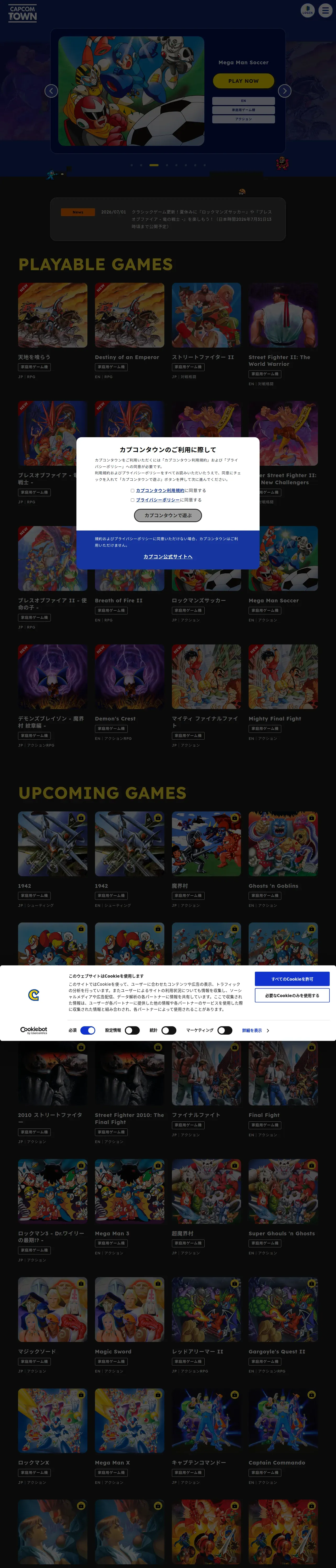Toggle the 設定情報 cookie switch
Screen dimensions: 336x1568
[132, 1030]
